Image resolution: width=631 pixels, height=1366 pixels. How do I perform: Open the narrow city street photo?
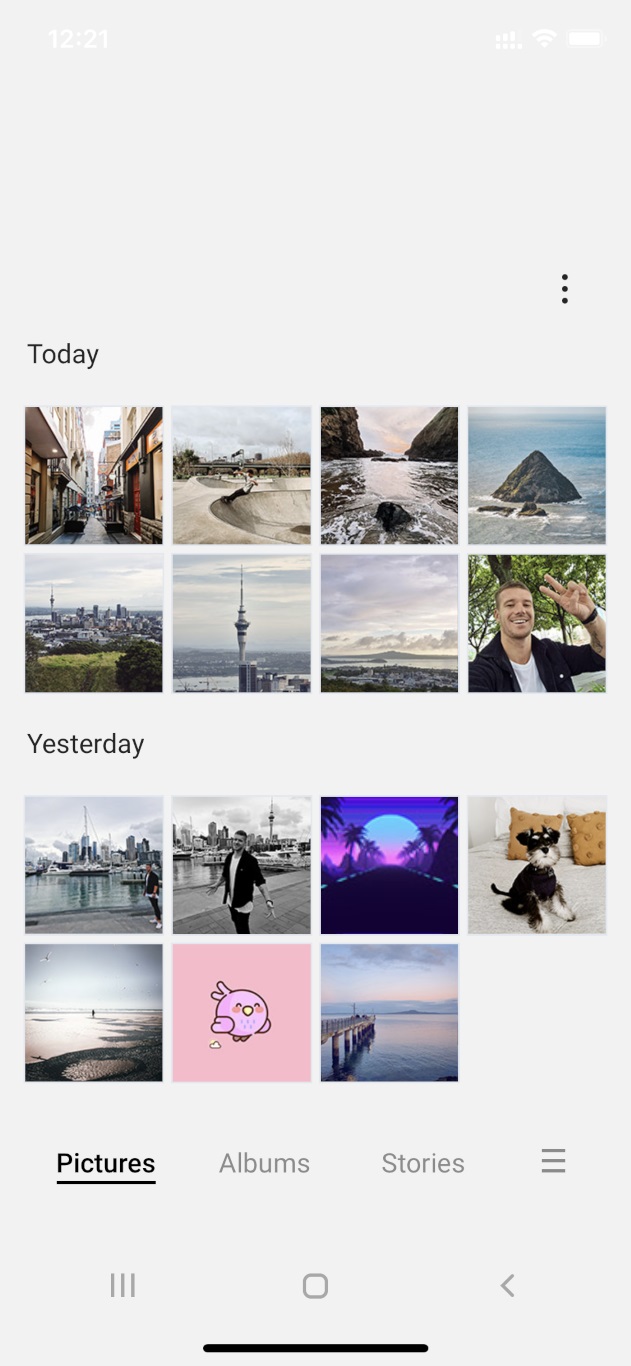point(94,475)
